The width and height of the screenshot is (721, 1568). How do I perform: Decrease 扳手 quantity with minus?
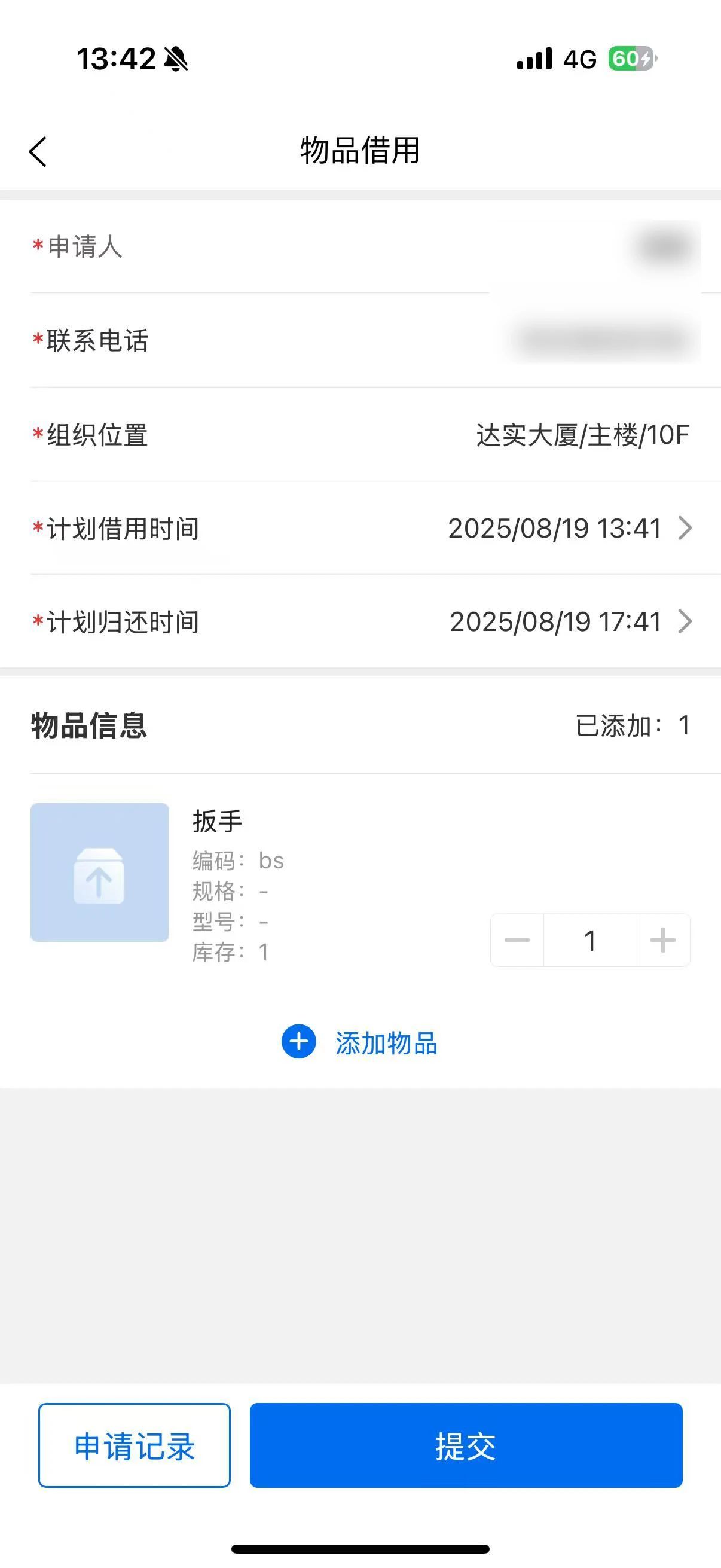click(x=517, y=941)
